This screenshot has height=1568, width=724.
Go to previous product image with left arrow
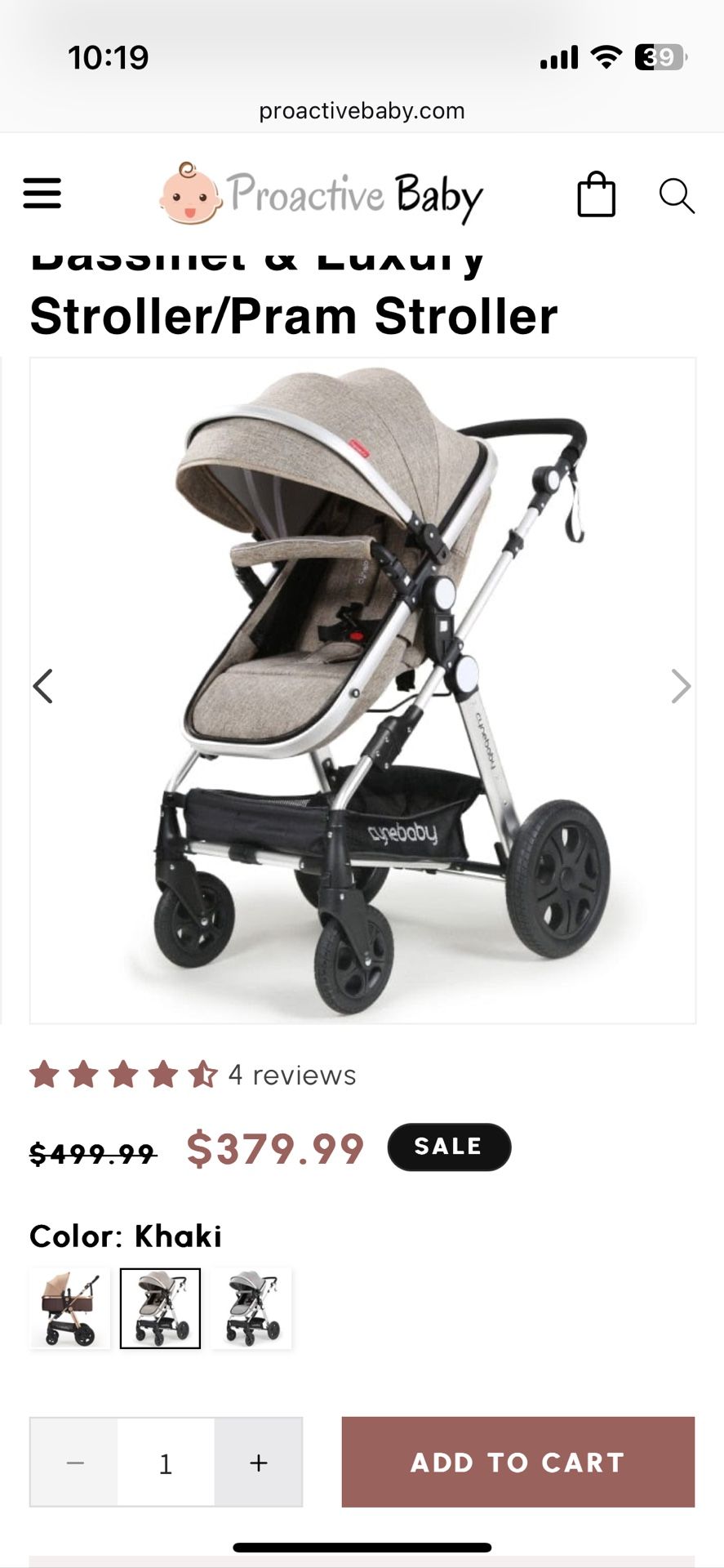pos(45,686)
